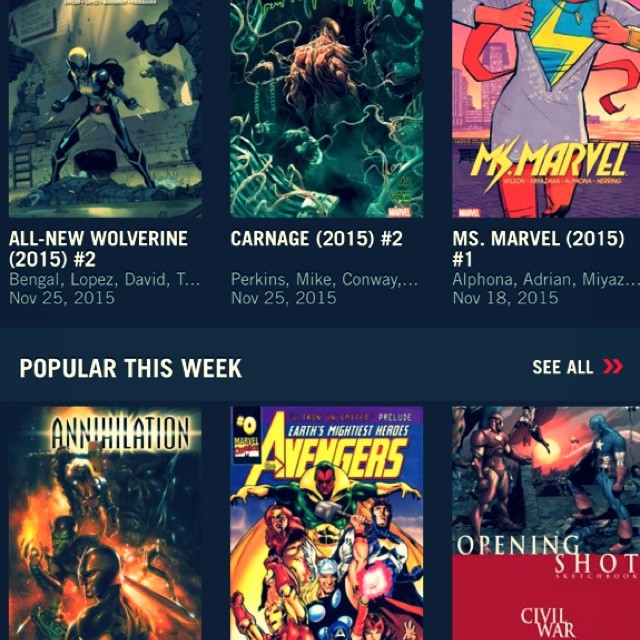Open Civil War Opening Shot Sketchbook
Screen dimensions: 640x640
[545, 522]
